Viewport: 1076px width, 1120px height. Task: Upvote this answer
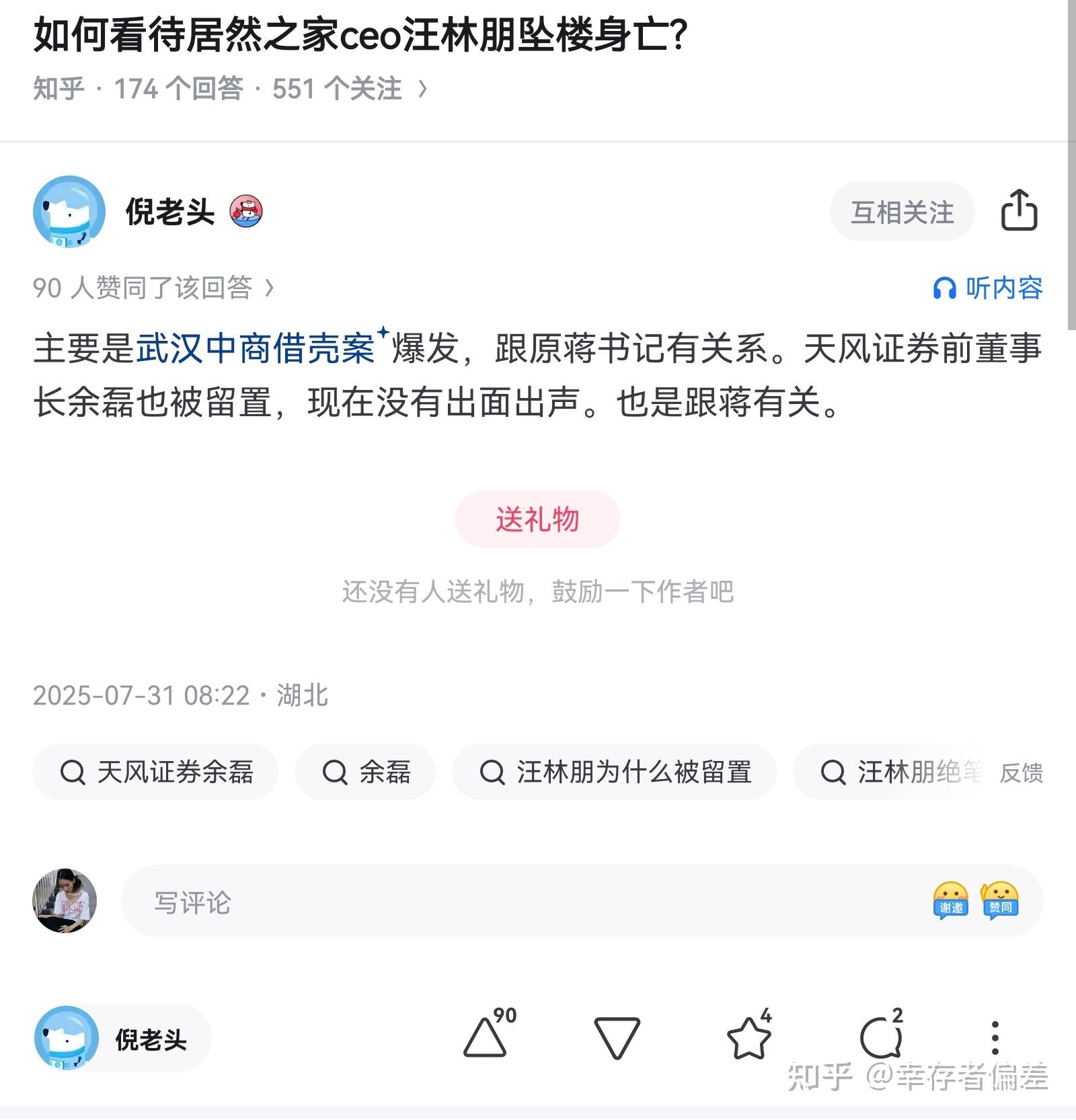(x=486, y=1037)
